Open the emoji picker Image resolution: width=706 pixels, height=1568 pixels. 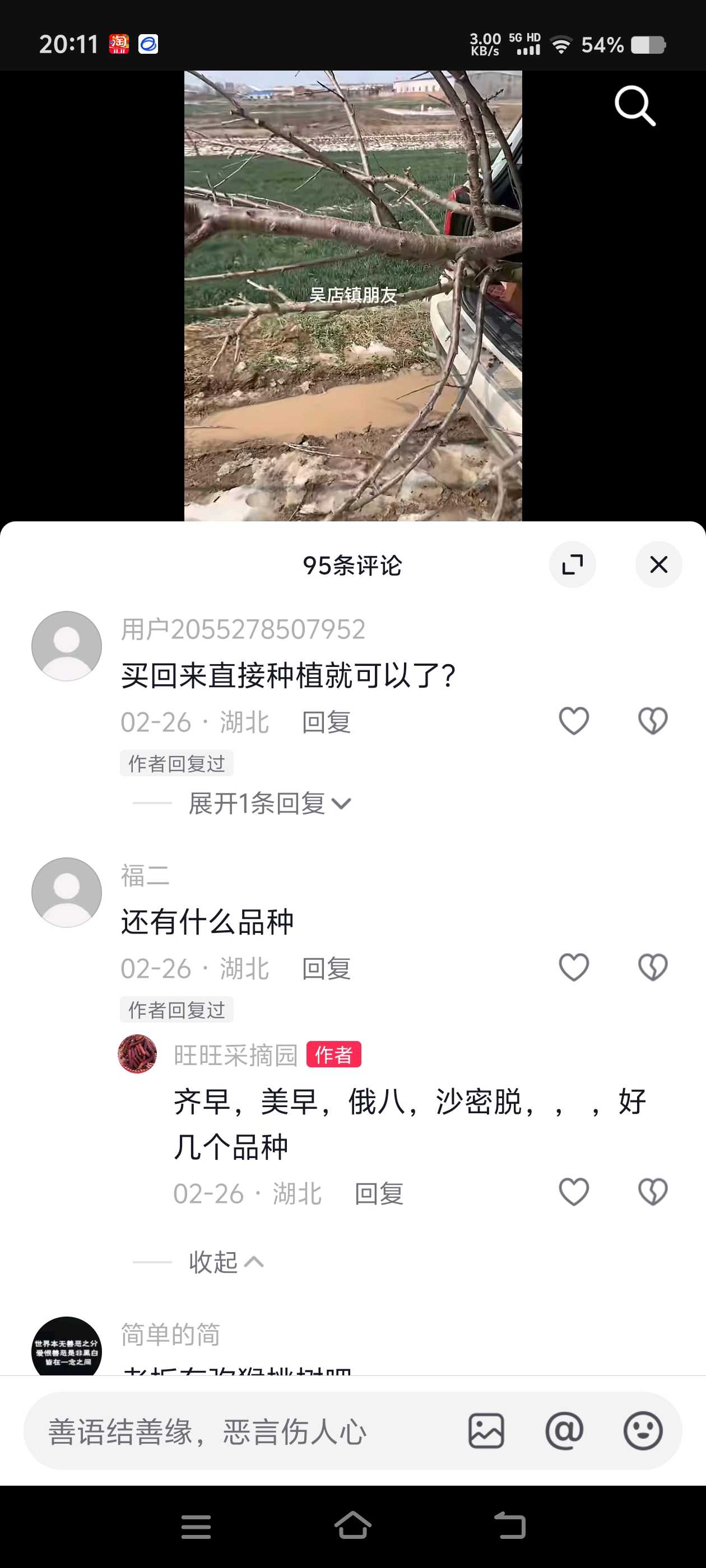point(643,1430)
